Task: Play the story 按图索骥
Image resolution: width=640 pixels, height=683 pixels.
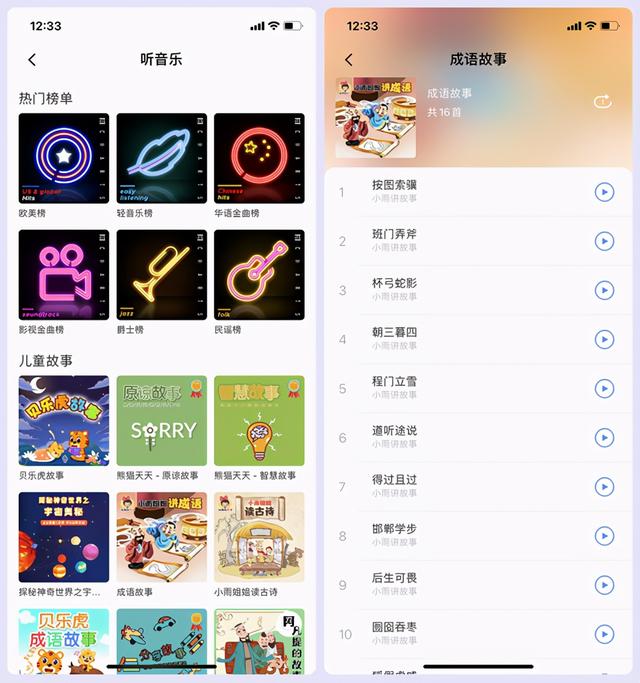Action: click(604, 192)
